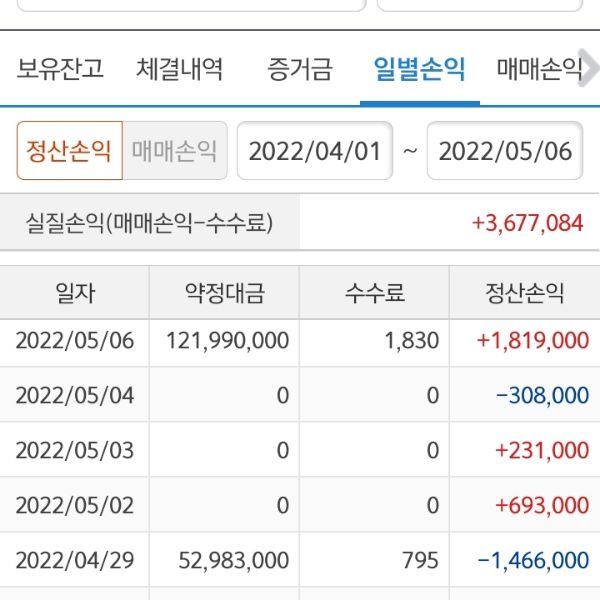600x600 pixels.
Task: Switch to the 매매손익 segment button
Action: tap(175, 151)
